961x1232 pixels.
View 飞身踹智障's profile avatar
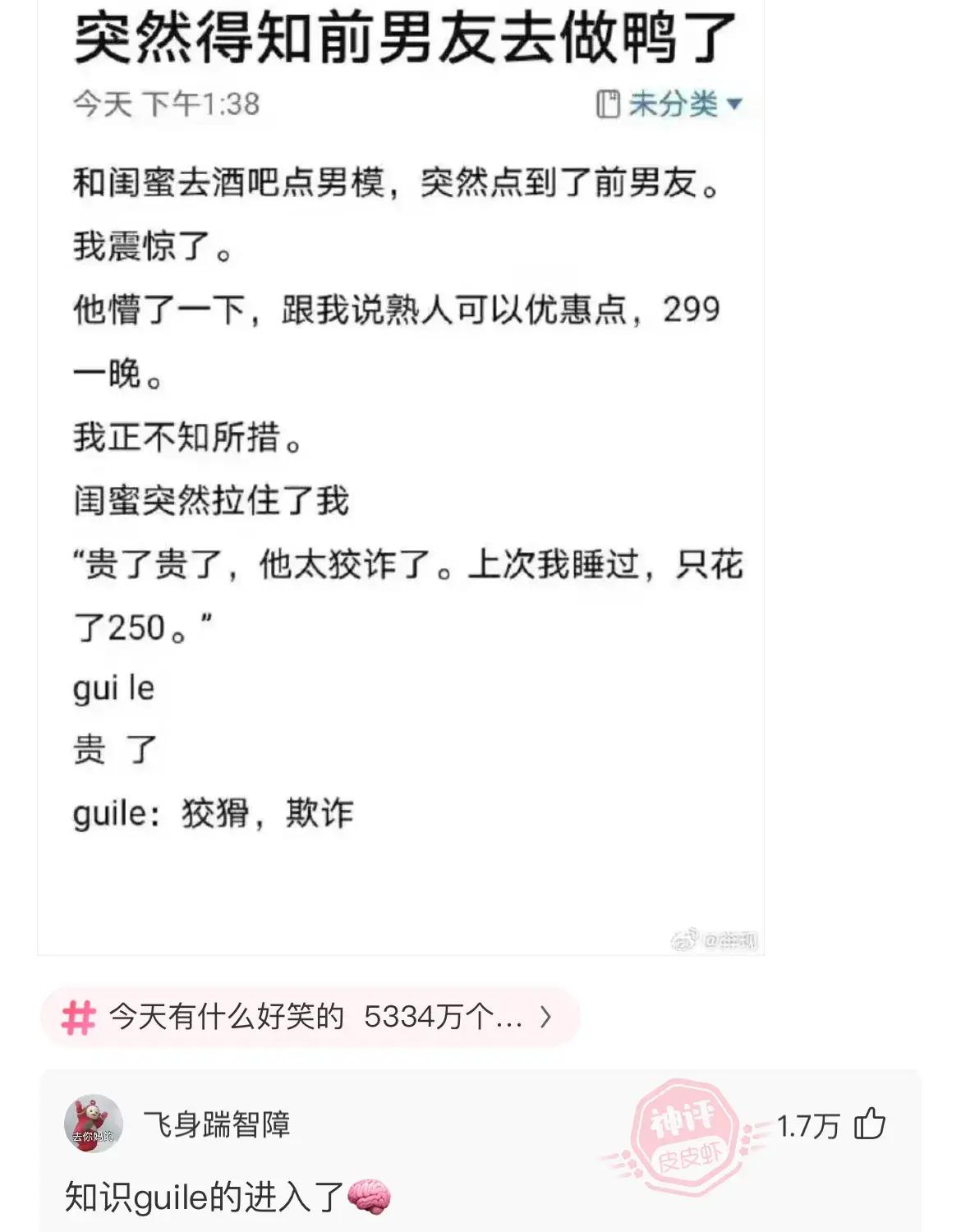tap(94, 1124)
